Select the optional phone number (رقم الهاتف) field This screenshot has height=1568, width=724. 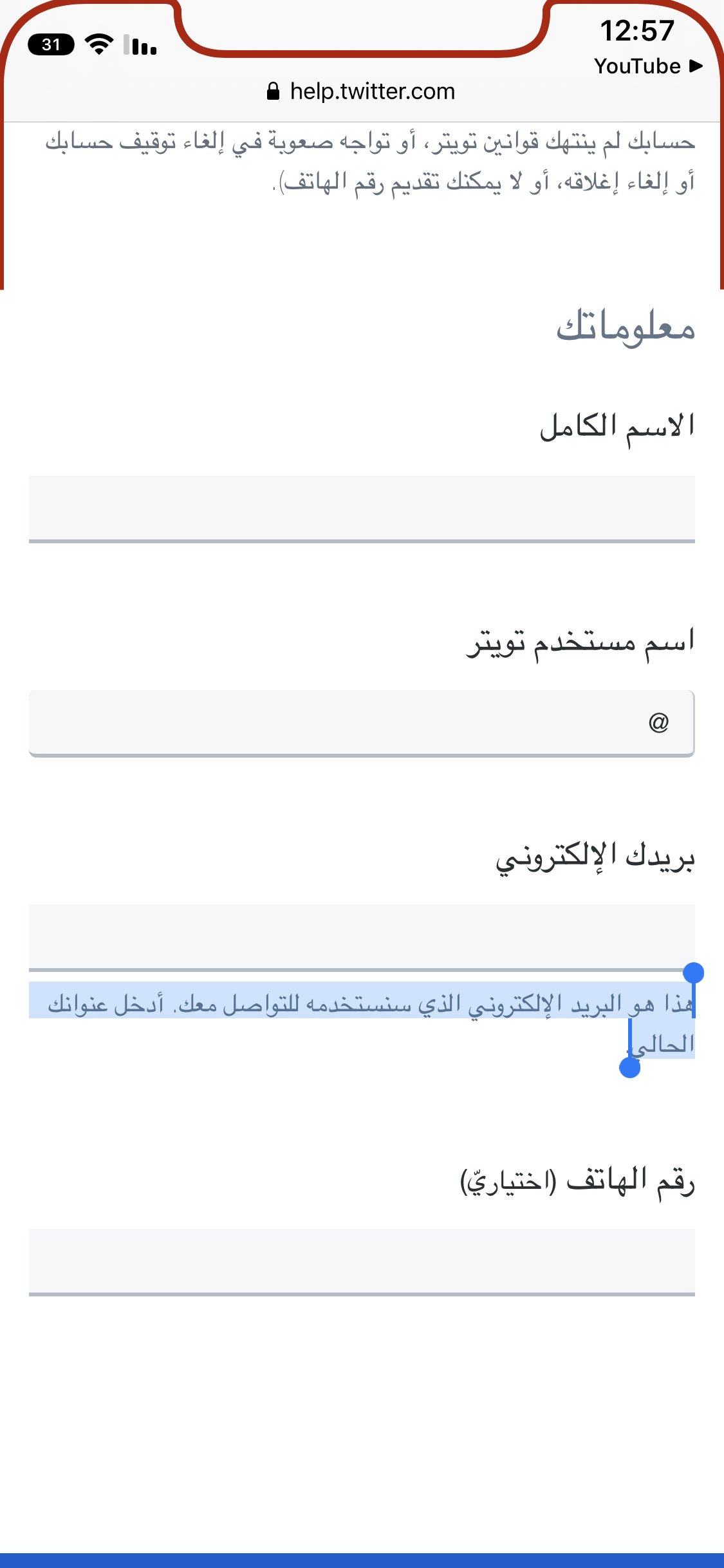(362, 1262)
